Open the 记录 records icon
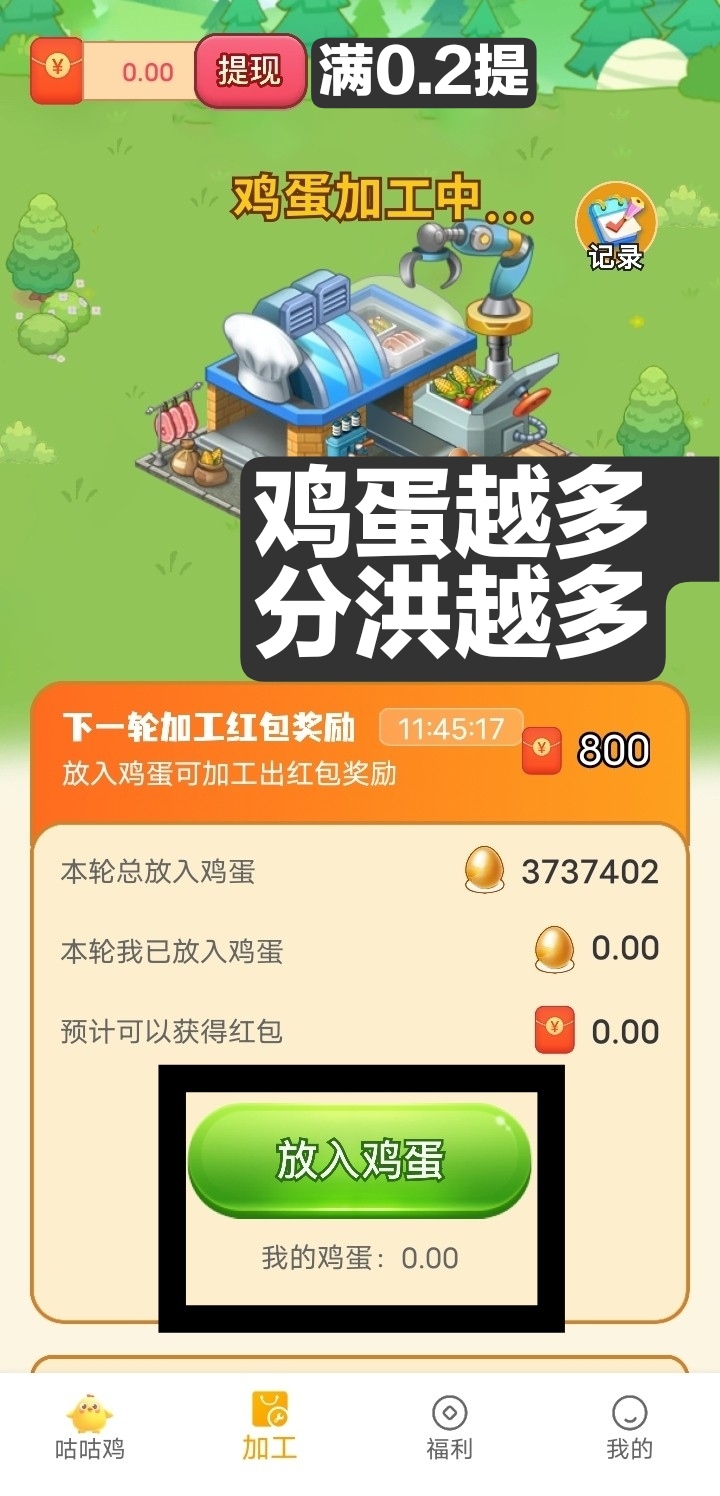Viewport: 720px width, 1496px height. 615,227
